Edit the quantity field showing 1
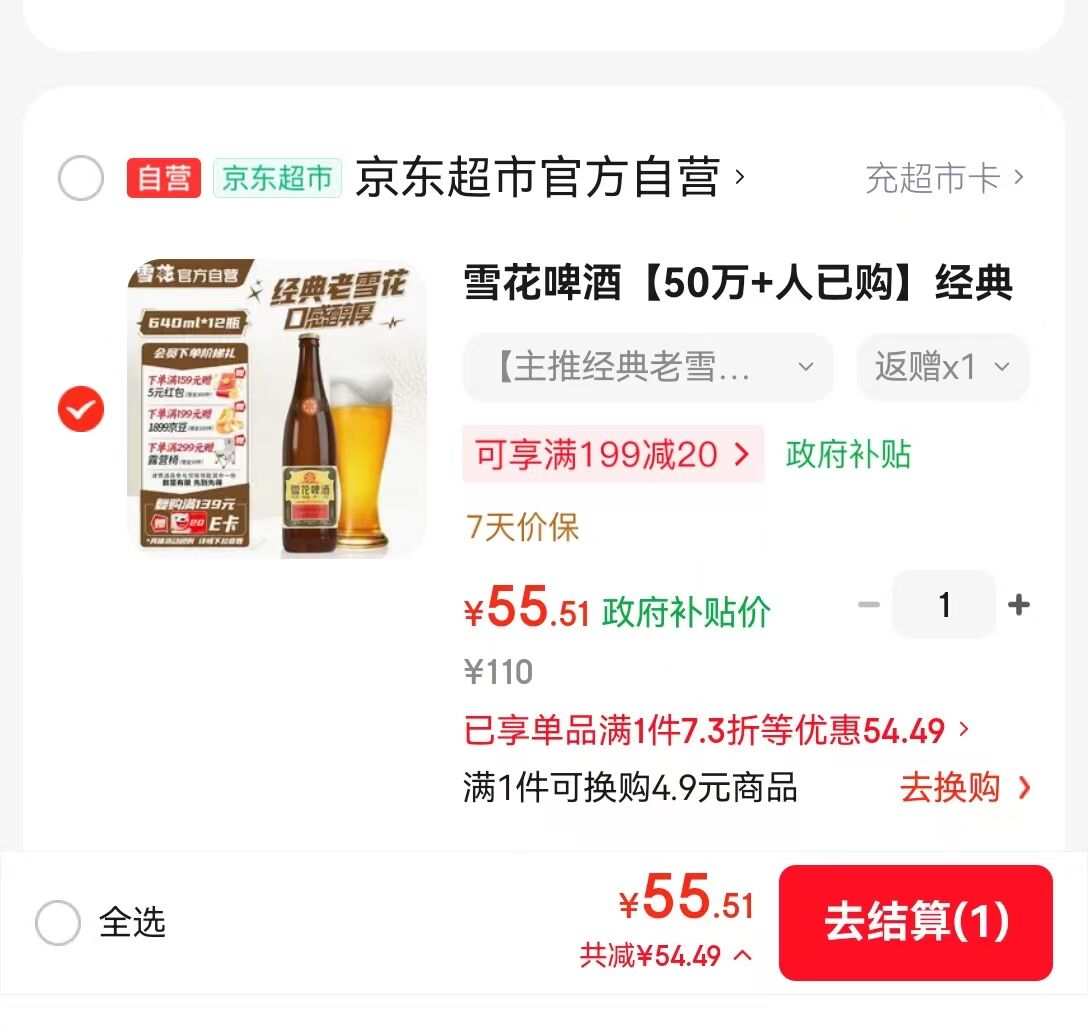The height and width of the screenshot is (1028, 1088). pos(943,605)
